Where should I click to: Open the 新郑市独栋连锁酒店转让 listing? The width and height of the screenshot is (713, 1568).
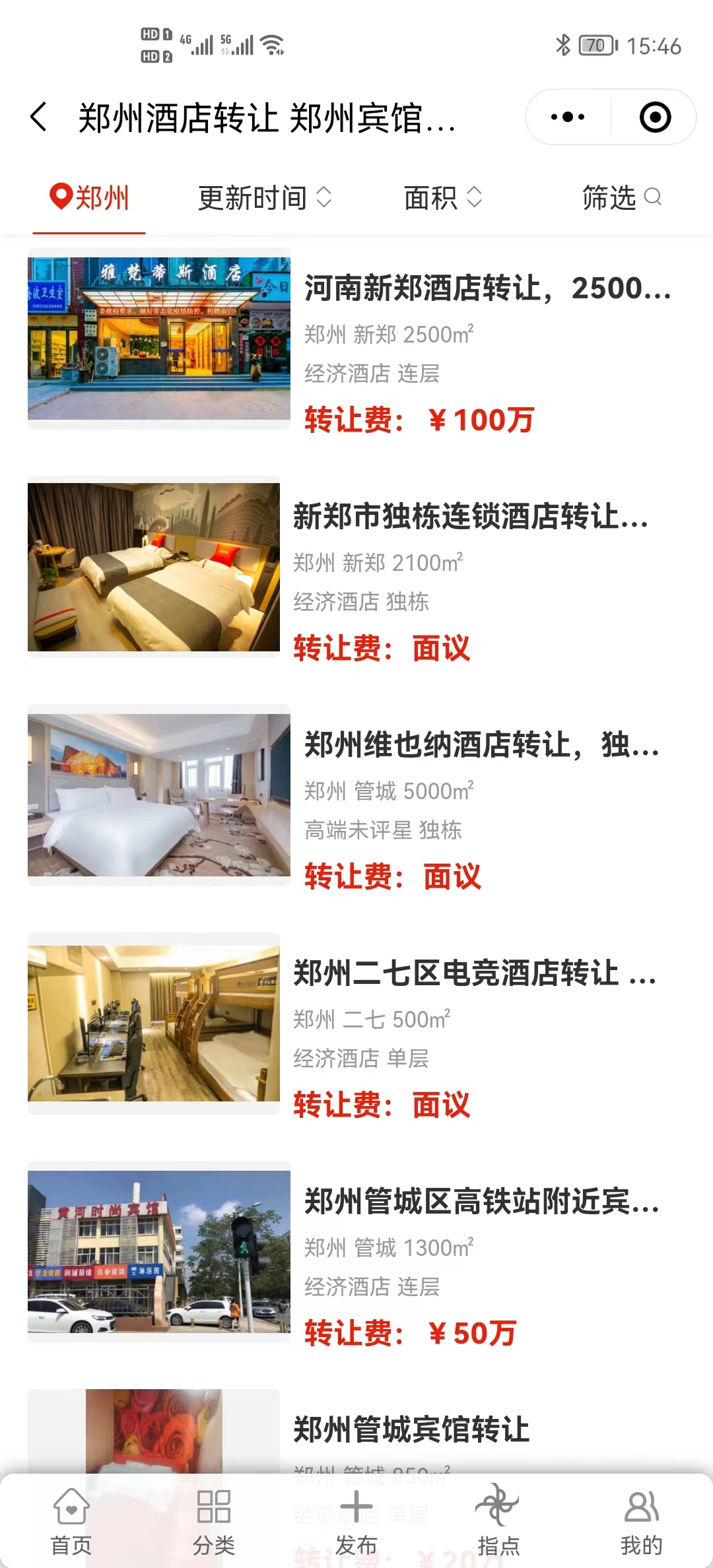(470, 517)
